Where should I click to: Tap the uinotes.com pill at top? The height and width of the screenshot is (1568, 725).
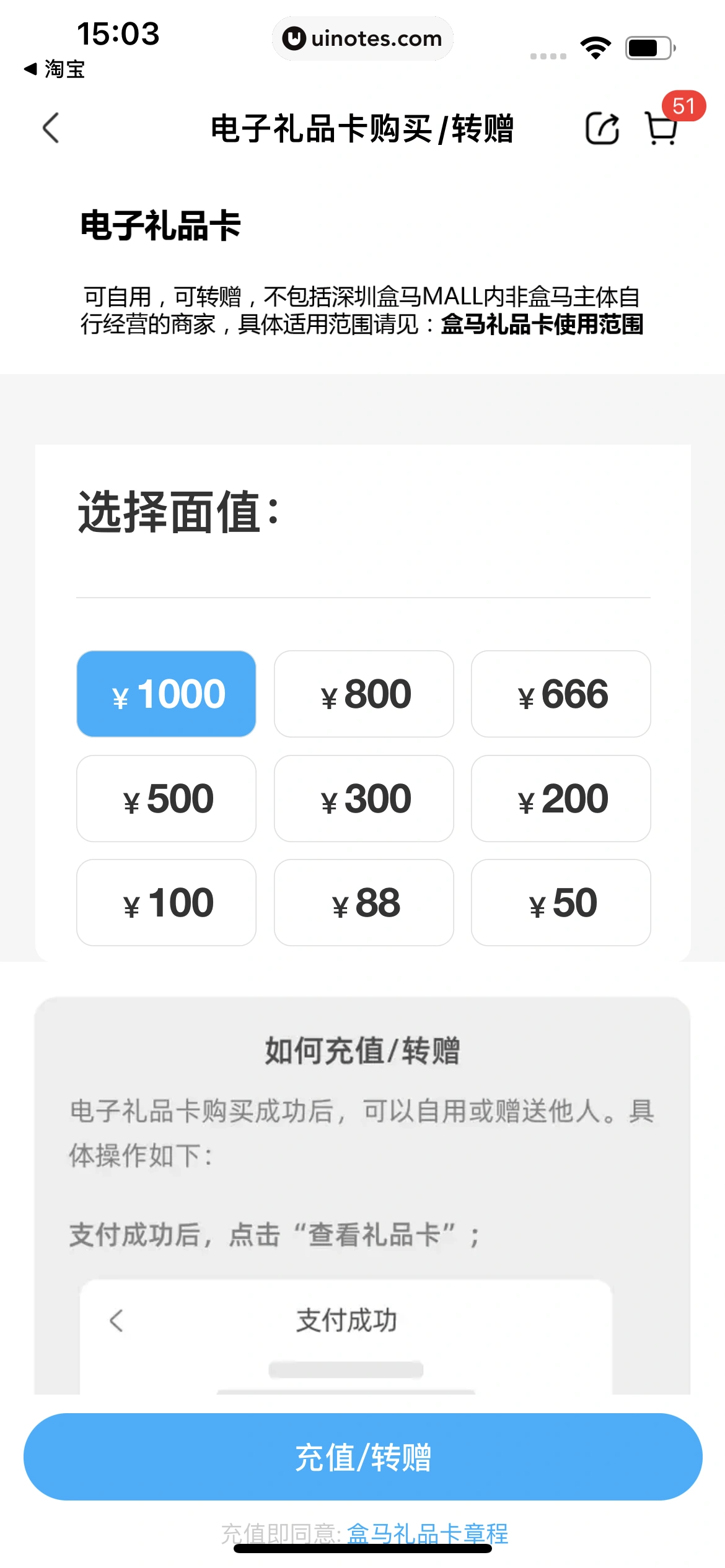click(362, 38)
